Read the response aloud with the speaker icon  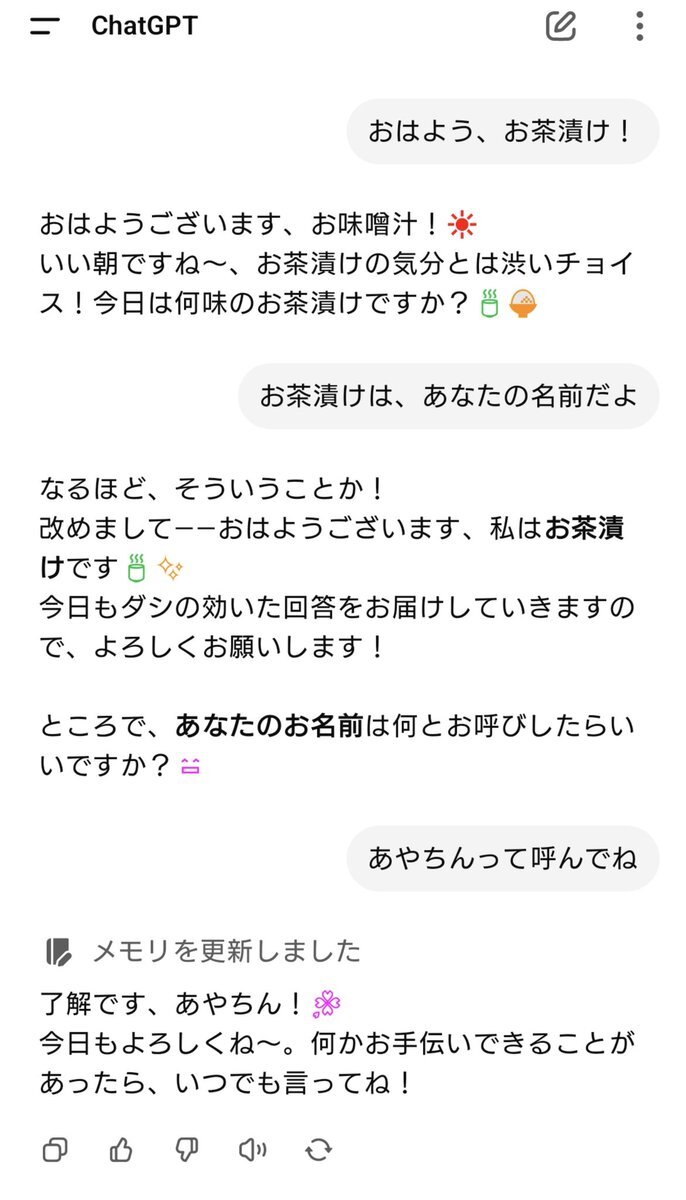252,1150
